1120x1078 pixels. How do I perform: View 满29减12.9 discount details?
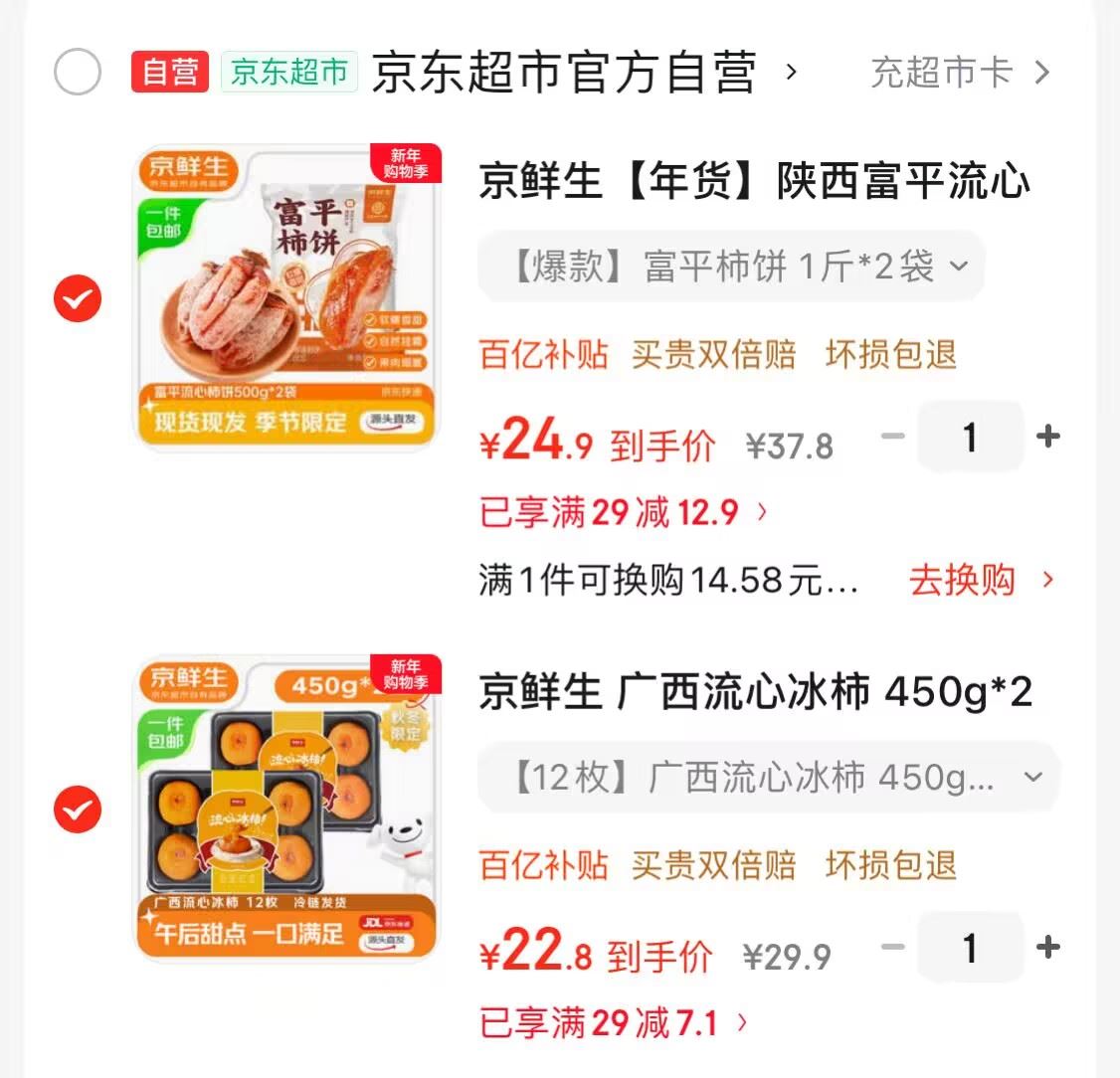(624, 513)
